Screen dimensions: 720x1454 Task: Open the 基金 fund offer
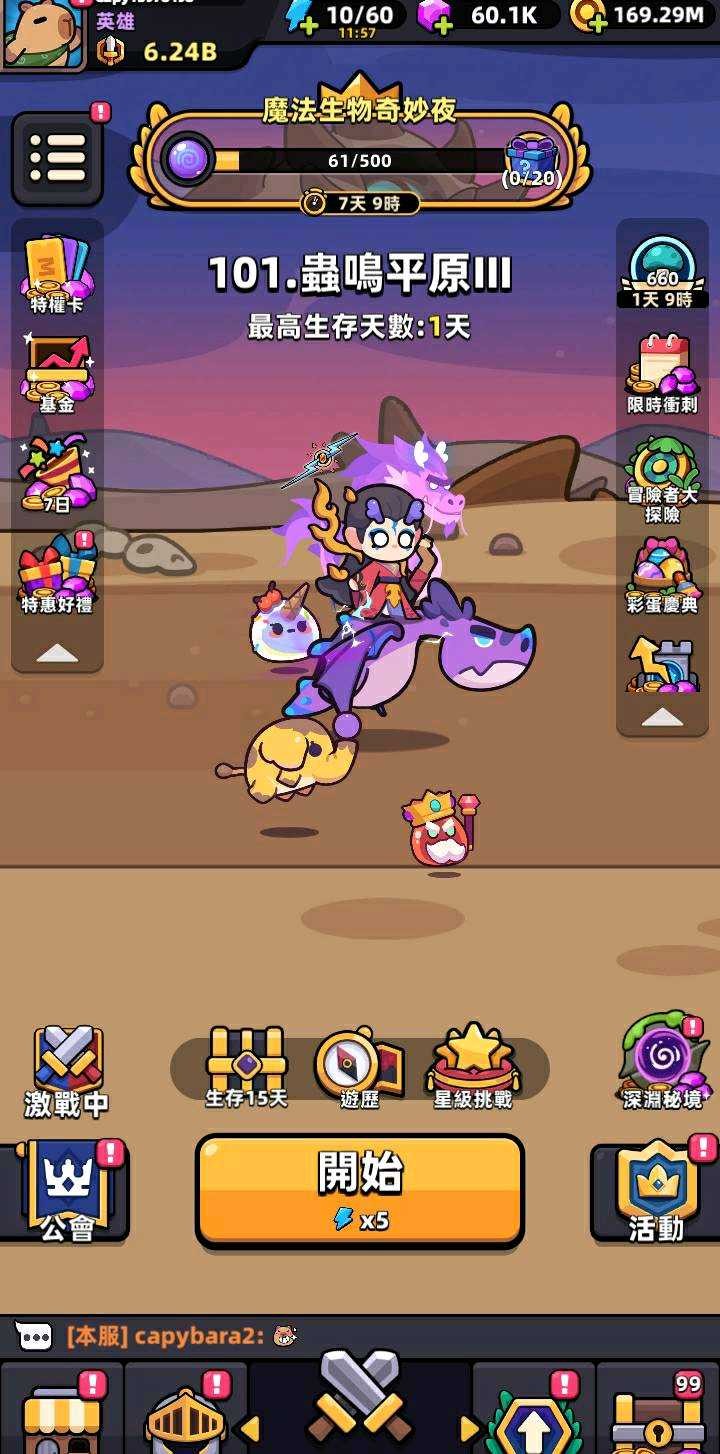click(x=57, y=372)
